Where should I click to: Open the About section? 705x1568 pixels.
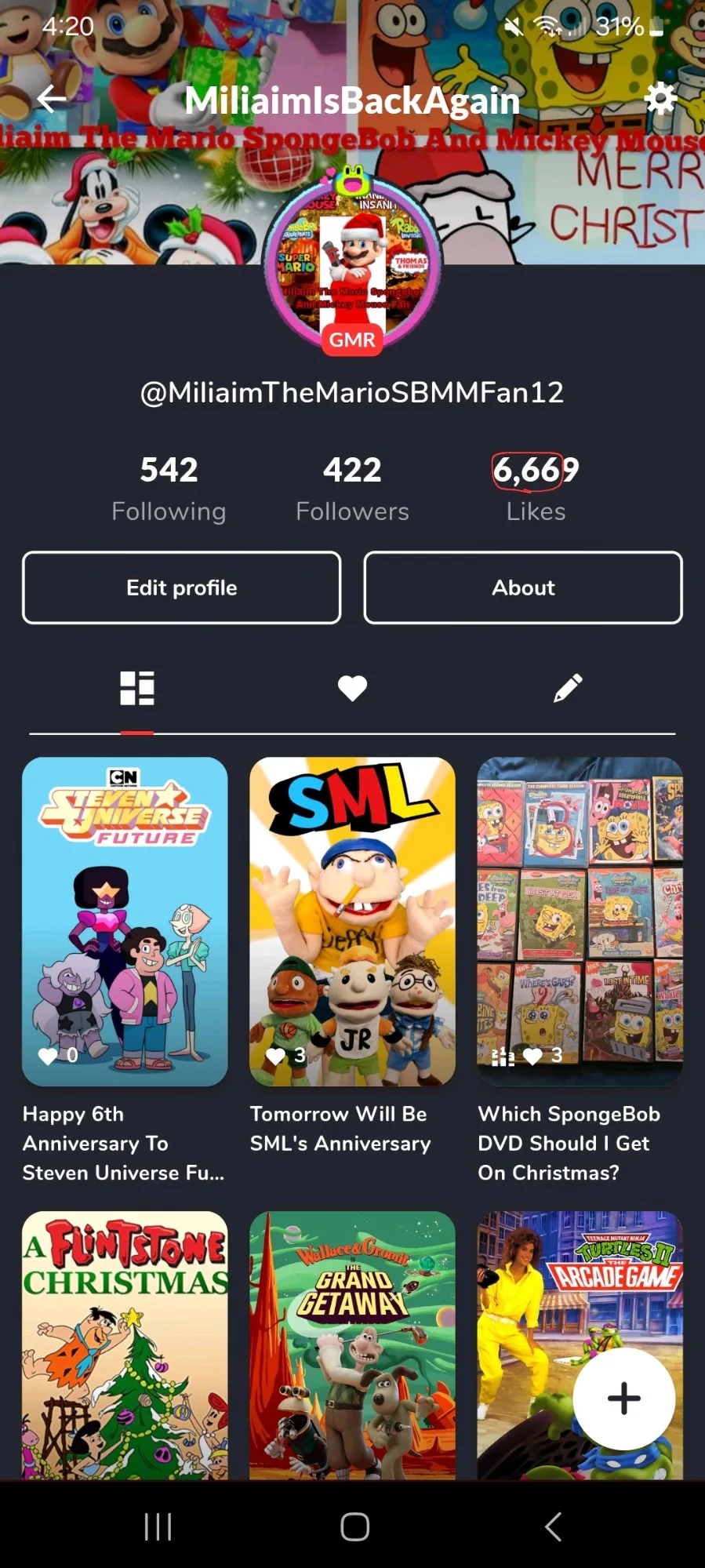coord(523,588)
